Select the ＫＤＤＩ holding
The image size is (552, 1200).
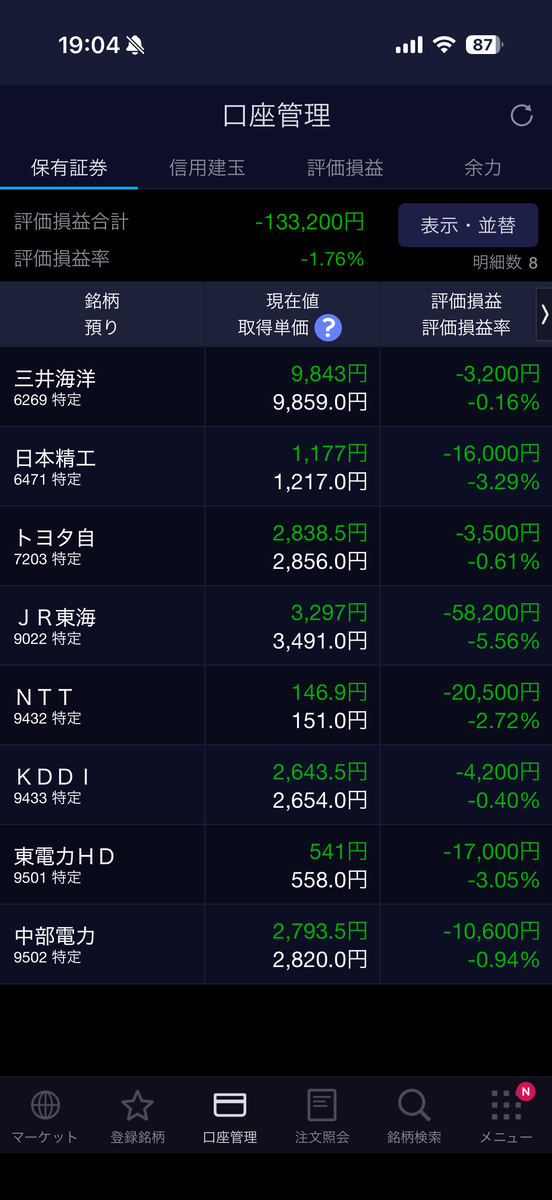click(x=276, y=785)
